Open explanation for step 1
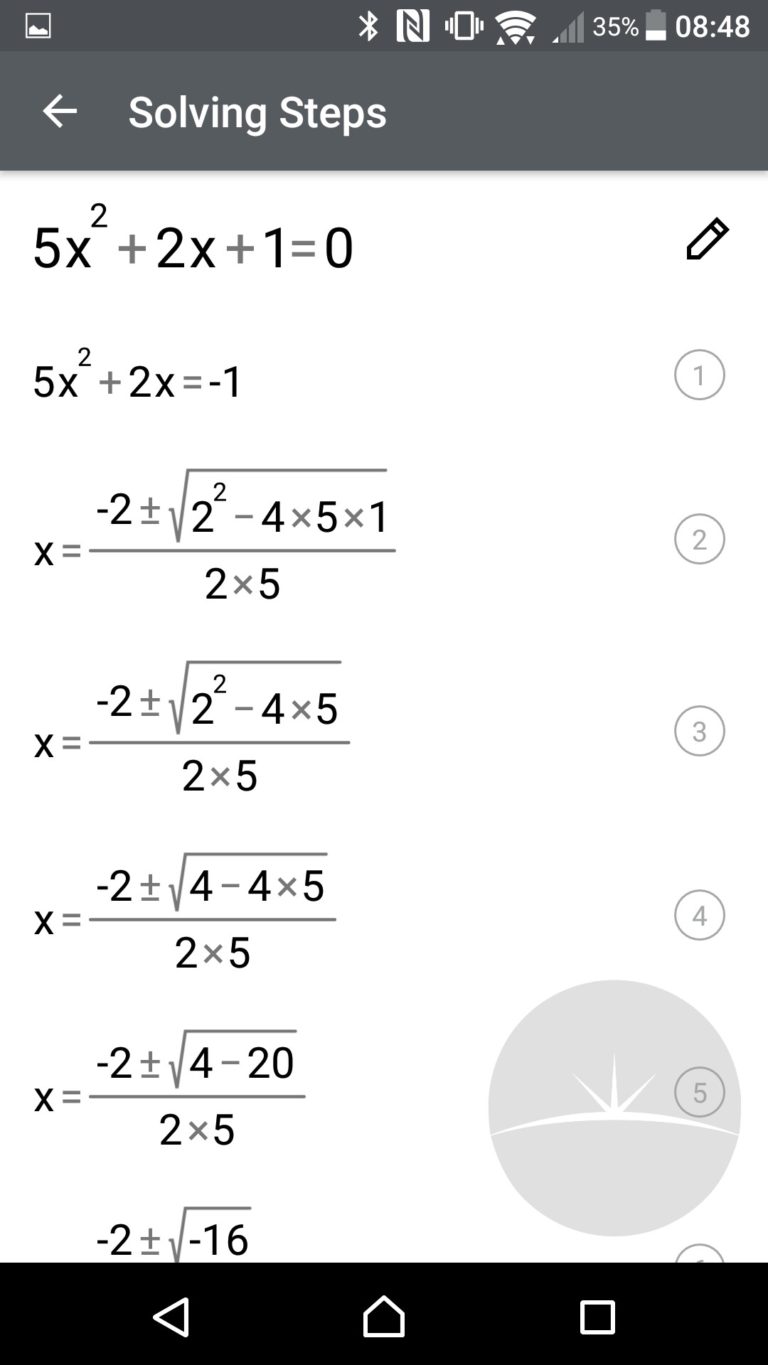 [699, 375]
